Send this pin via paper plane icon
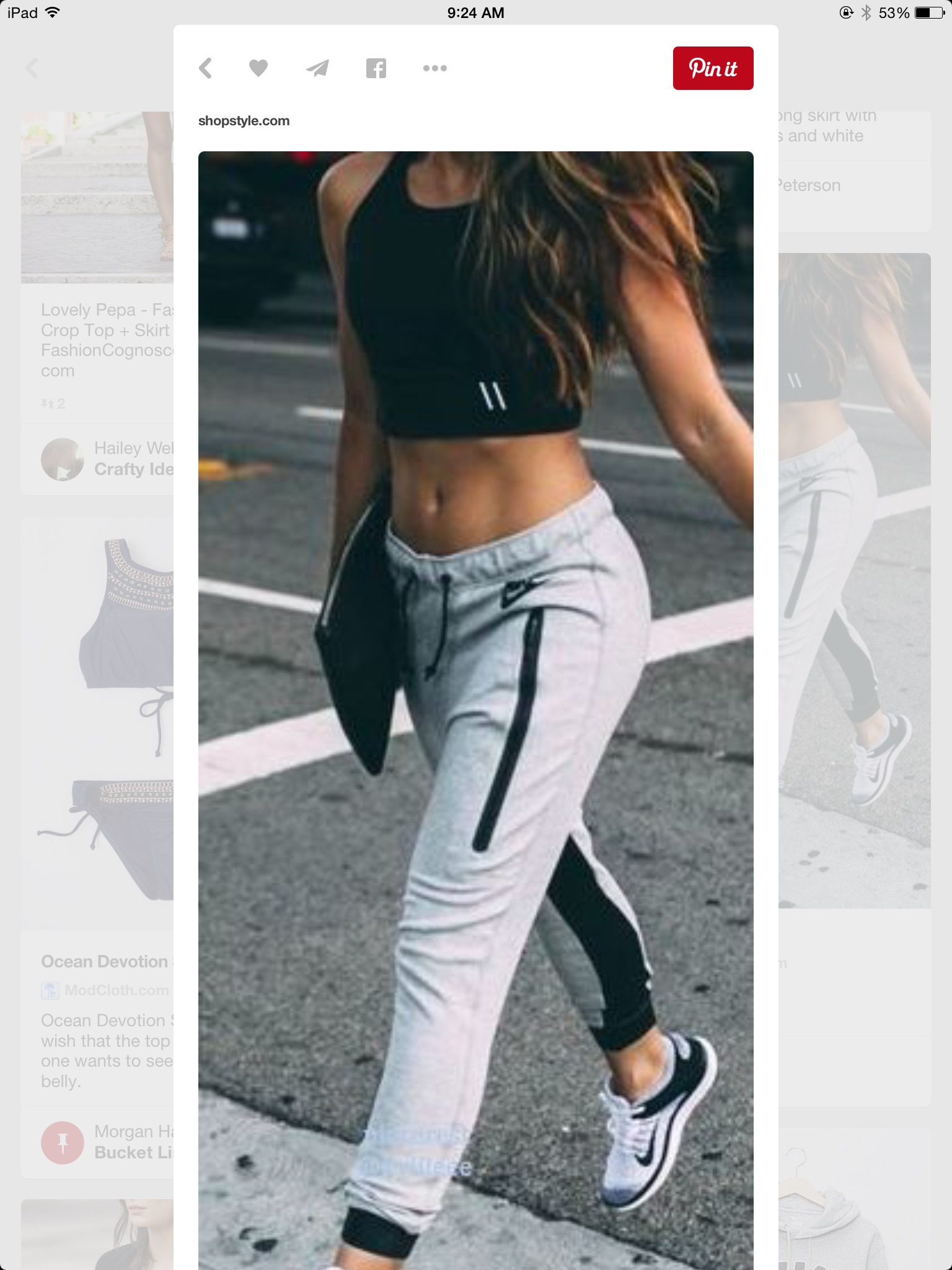This screenshot has width=952, height=1270. (317, 68)
